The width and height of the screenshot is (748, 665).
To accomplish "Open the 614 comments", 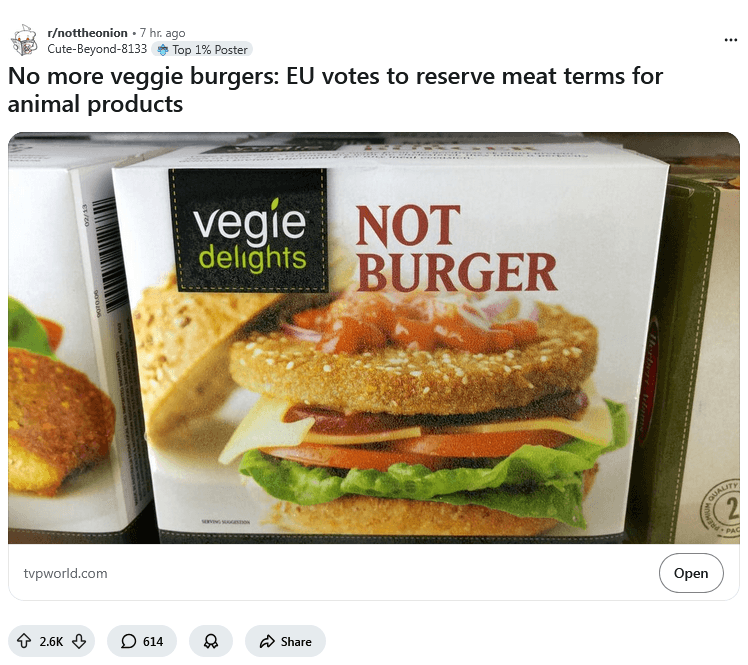I will (x=142, y=641).
